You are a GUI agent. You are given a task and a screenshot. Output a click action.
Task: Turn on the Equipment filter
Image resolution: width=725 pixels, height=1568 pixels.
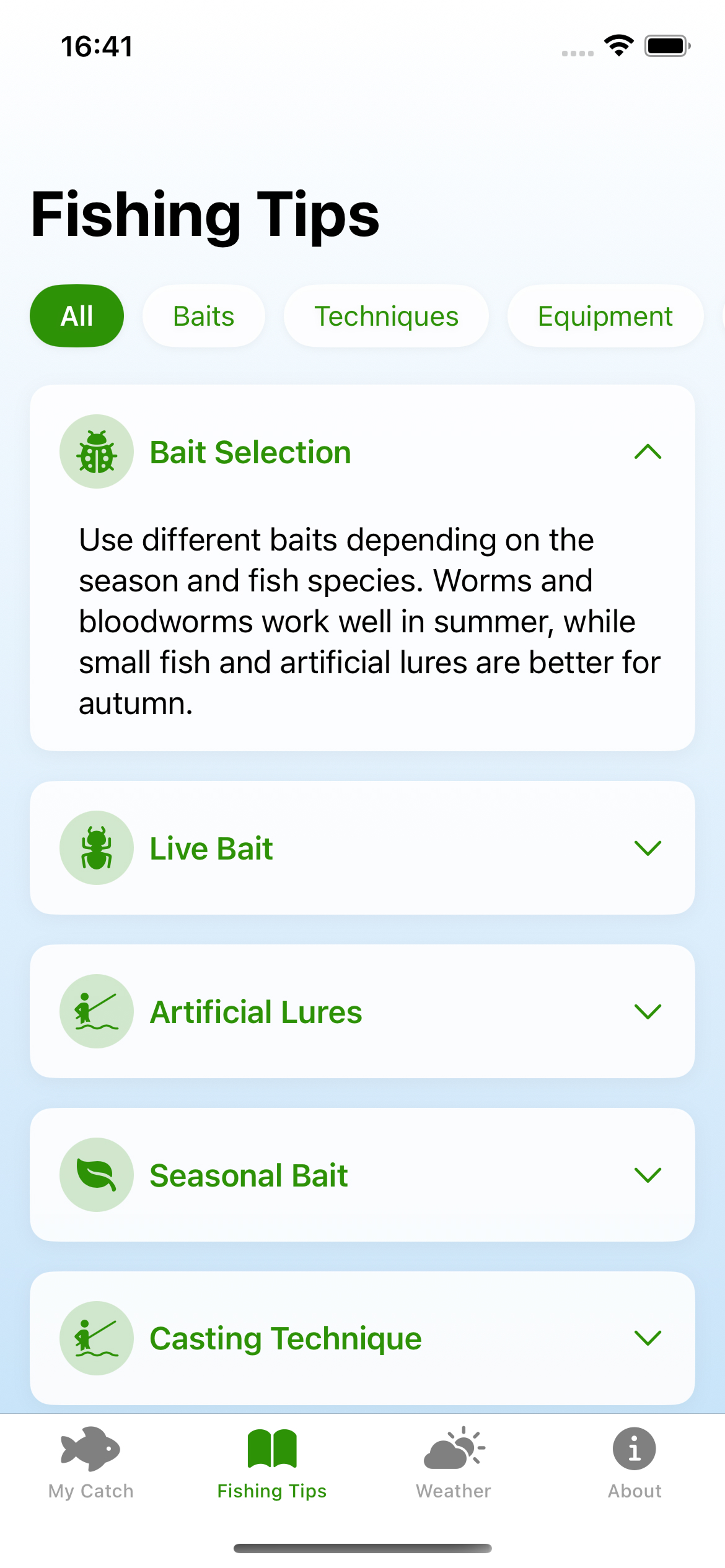point(605,315)
